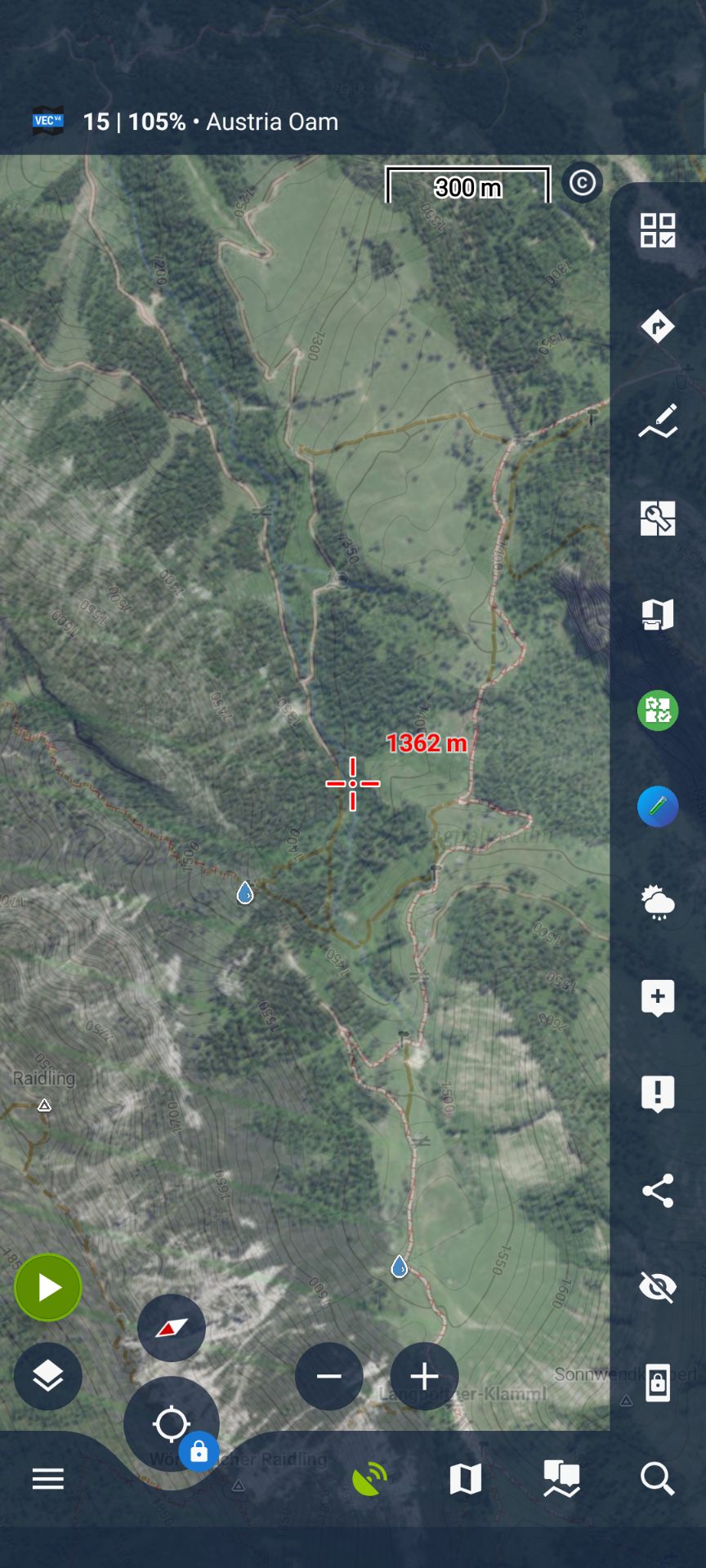Open the route planner pencil tool

(658, 421)
